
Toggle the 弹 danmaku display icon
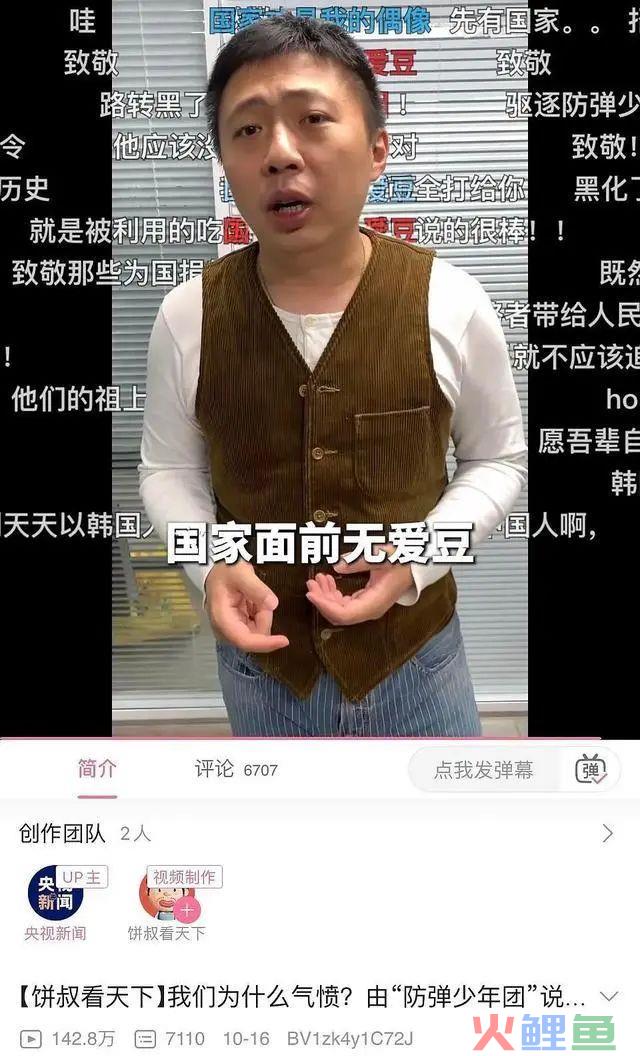[x=591, y=770]
